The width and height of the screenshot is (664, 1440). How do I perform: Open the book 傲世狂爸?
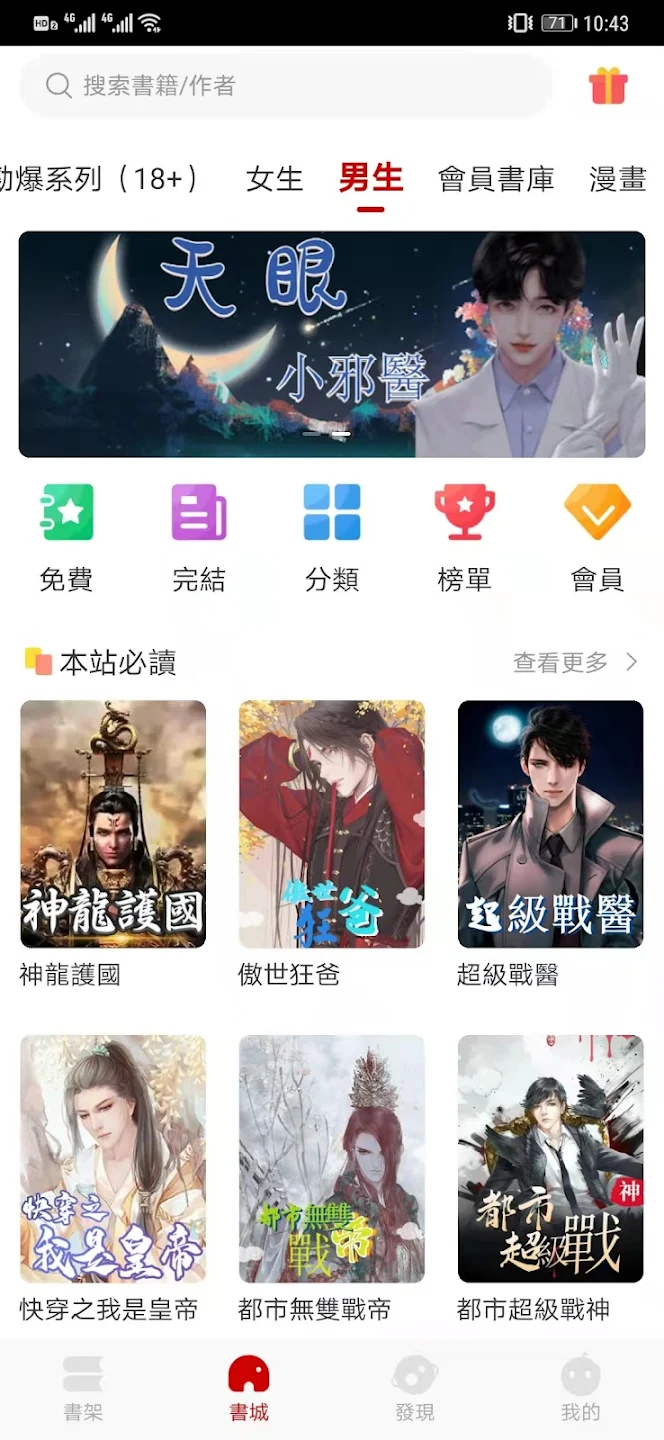pos(331,824)
